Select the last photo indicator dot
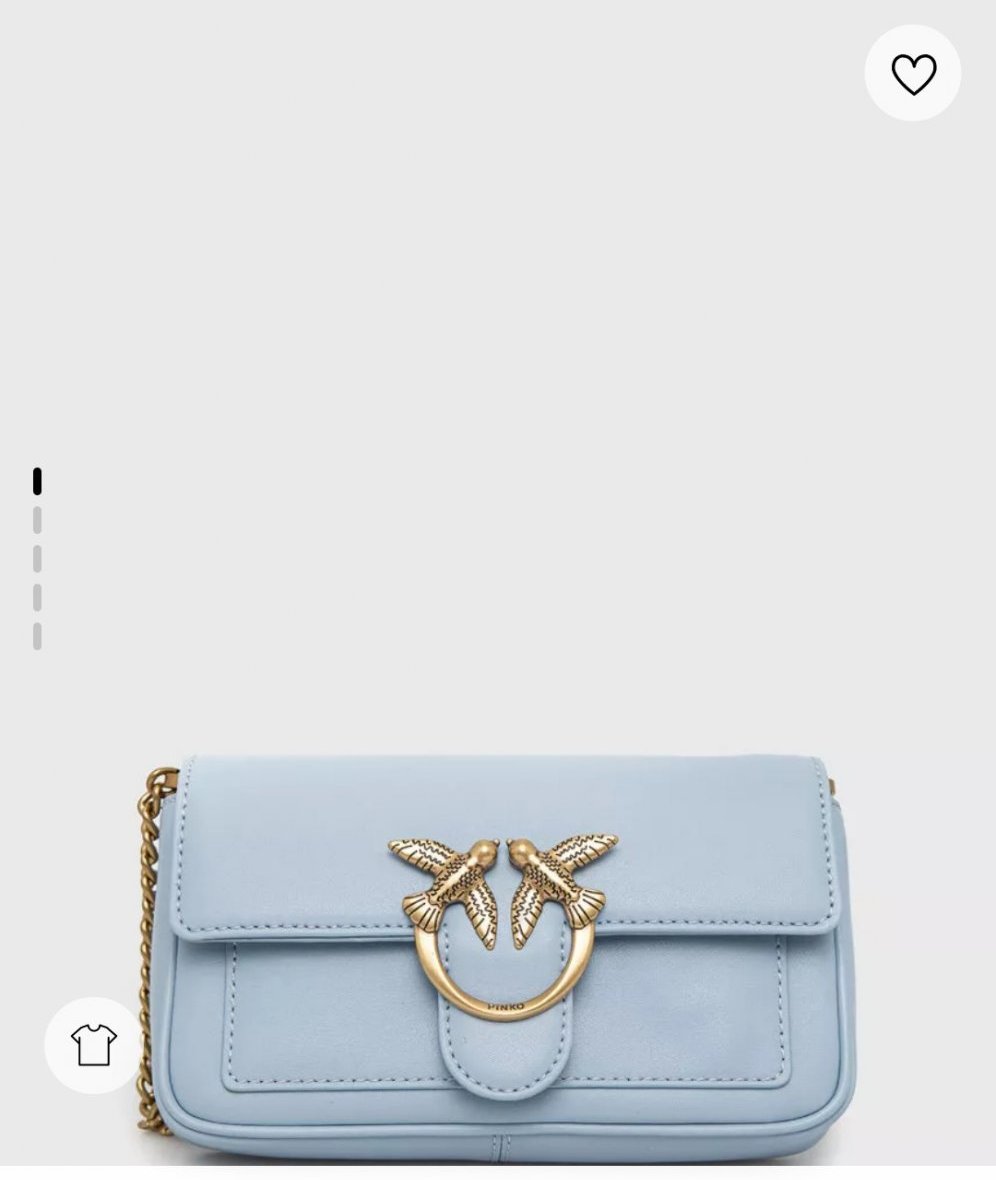This screenshot has height=1180, width=996. point(37,637)
